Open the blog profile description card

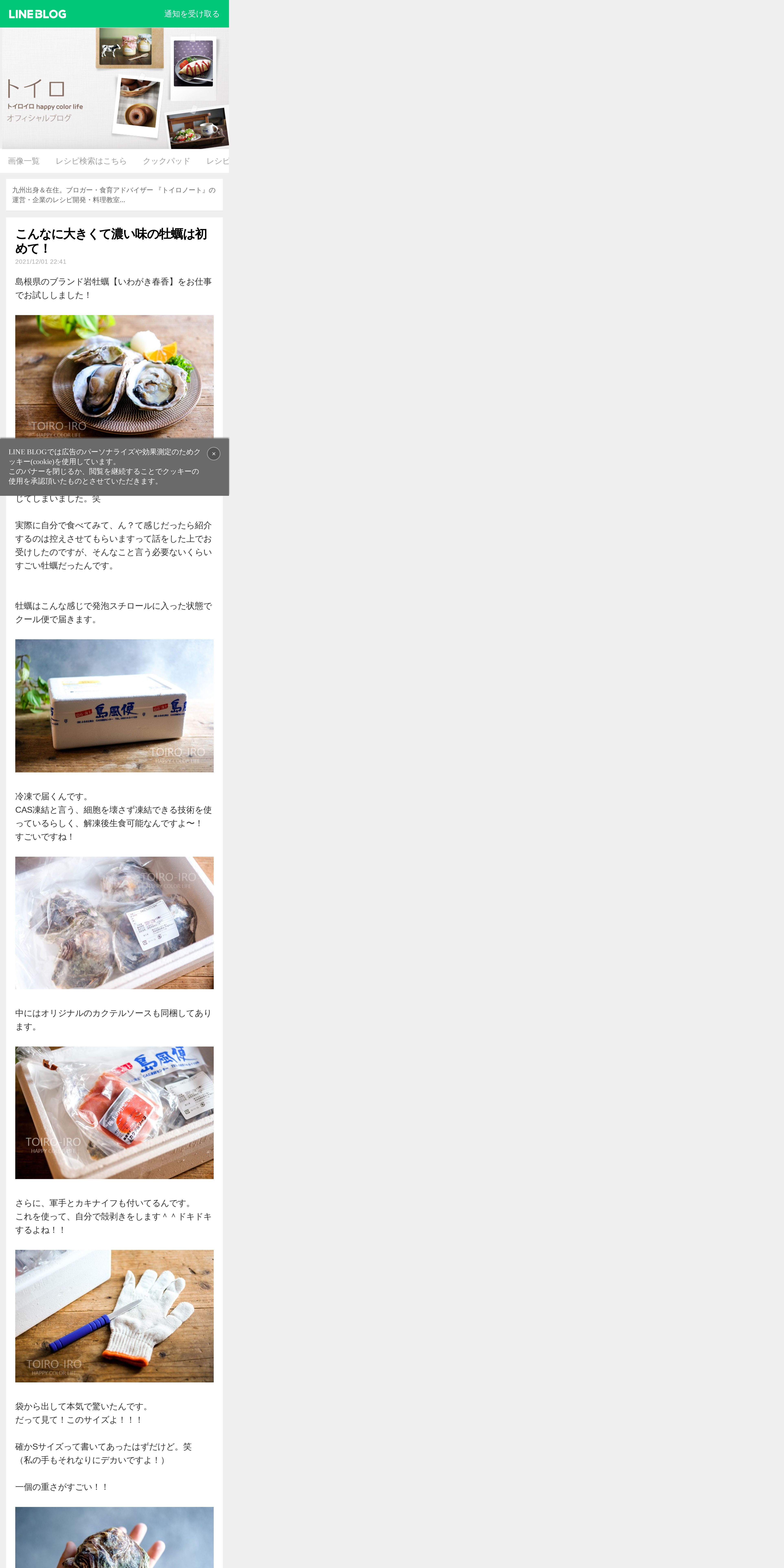pos(114,195)
